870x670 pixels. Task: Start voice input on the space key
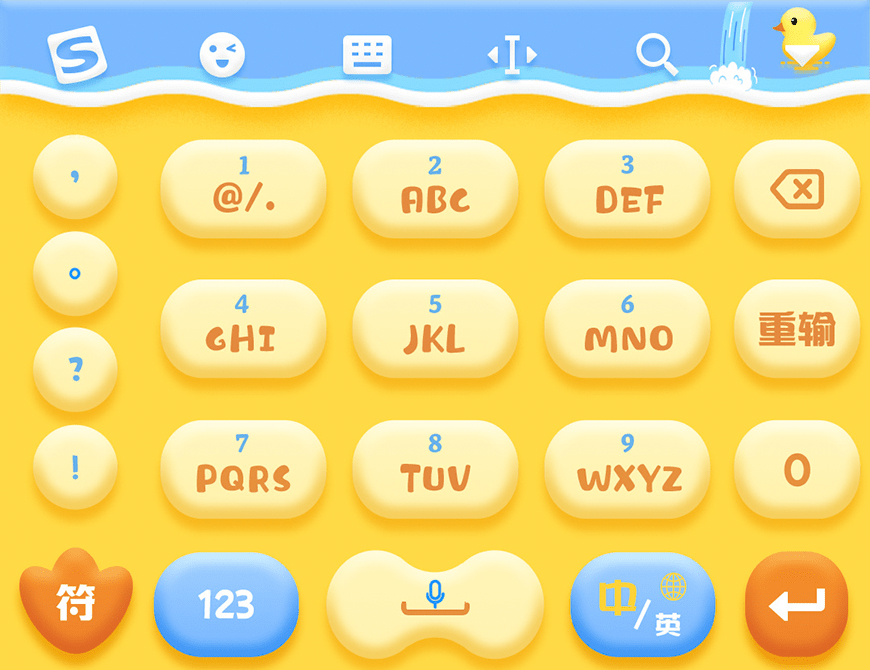[x=435, y=600]
